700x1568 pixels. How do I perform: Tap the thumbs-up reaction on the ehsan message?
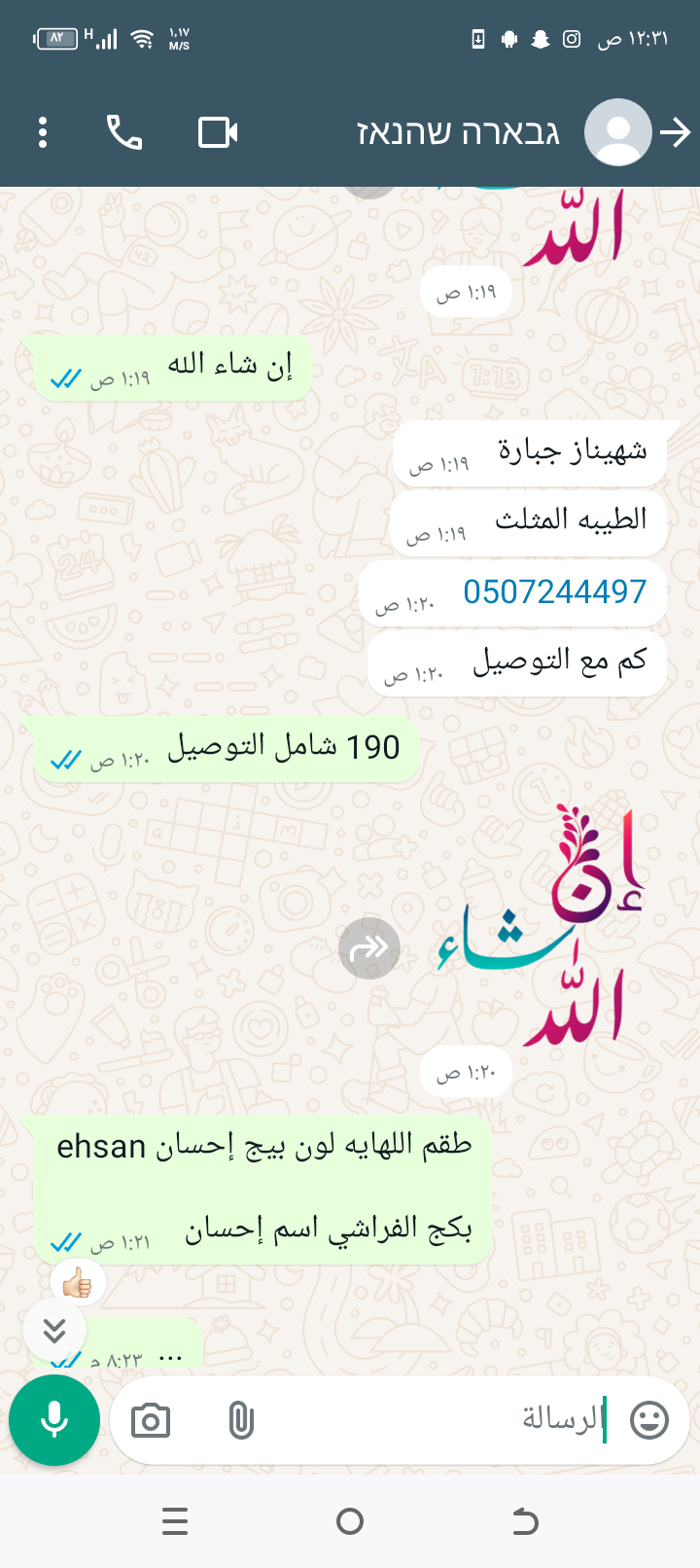coord(78,1284)
